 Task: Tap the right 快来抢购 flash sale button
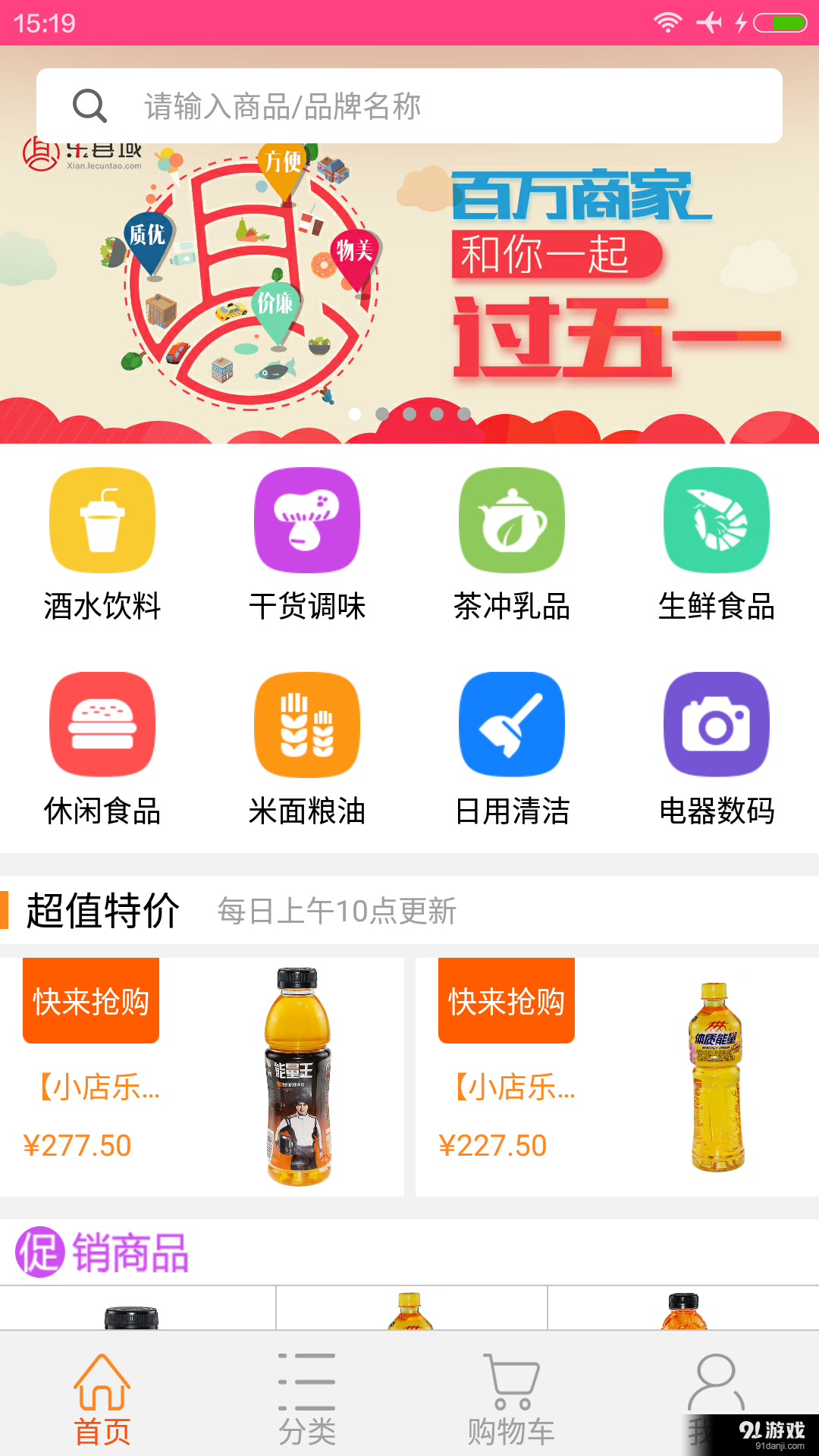pyautogui.click(x=505, y=1001)
